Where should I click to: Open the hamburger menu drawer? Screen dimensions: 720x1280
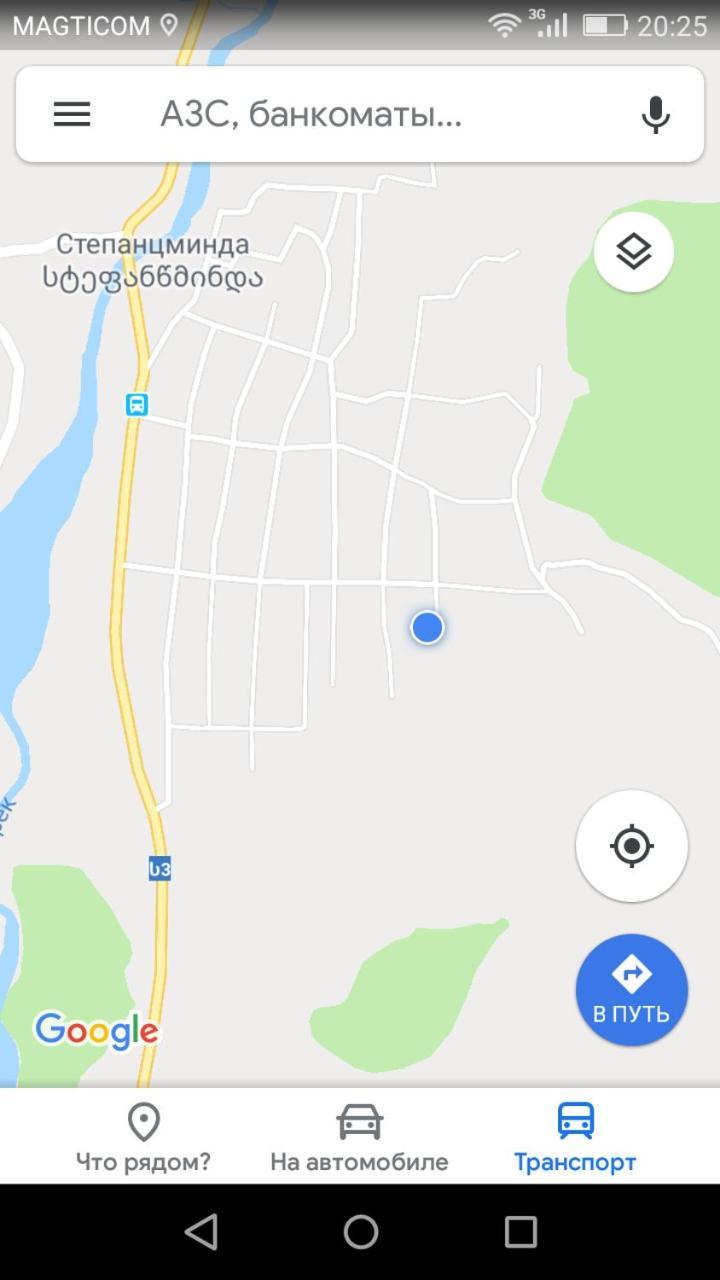[x=72, y=114]
